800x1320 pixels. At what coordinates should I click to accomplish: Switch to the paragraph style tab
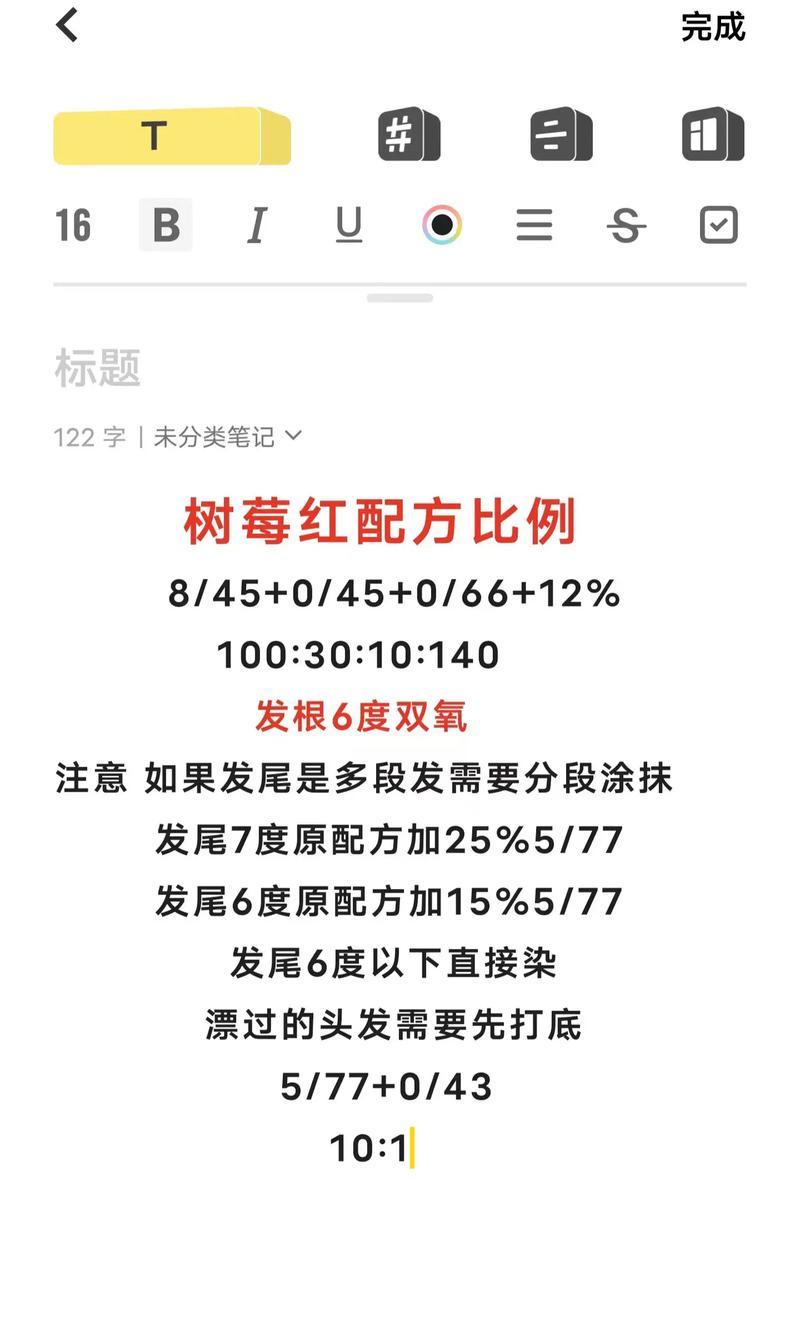pyautogui.click(x=561, y=134)
